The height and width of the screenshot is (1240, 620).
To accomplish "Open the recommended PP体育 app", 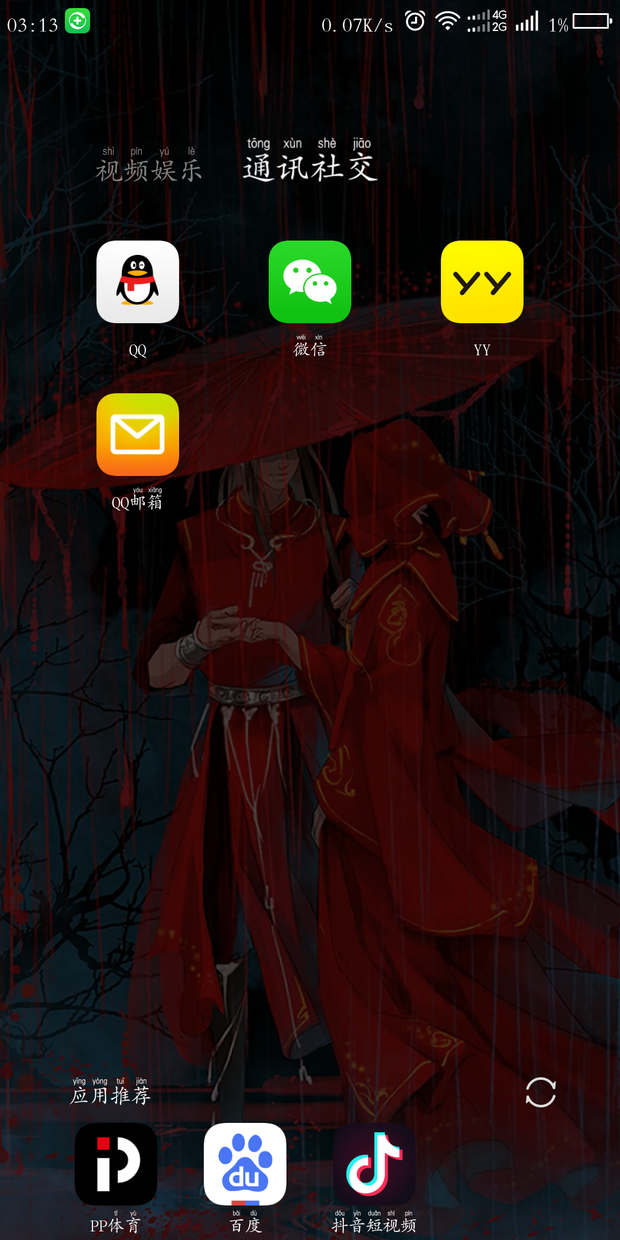I will click(116, 1164).
